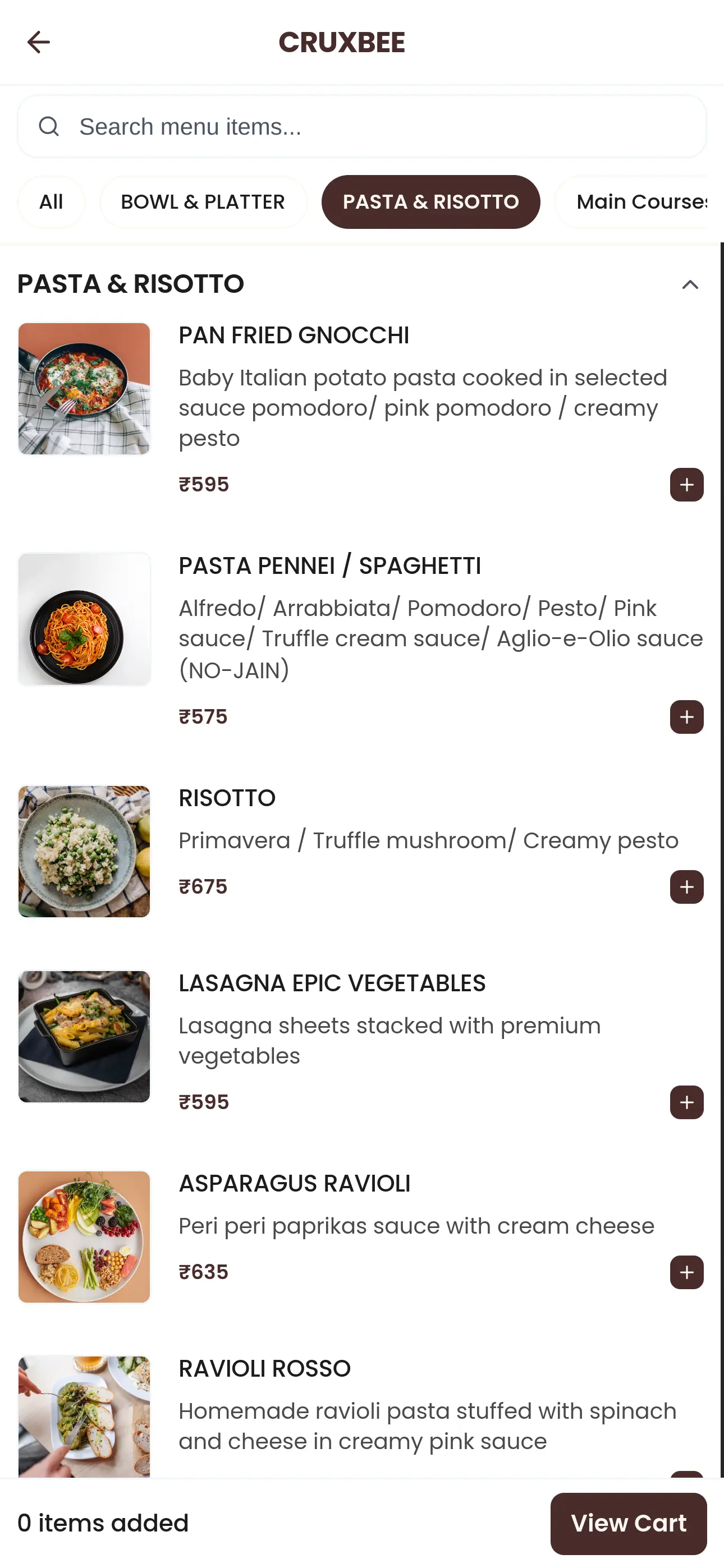Add Asparagus Ravioli to cart
724x1568 pixels.
coord(686,1272)
